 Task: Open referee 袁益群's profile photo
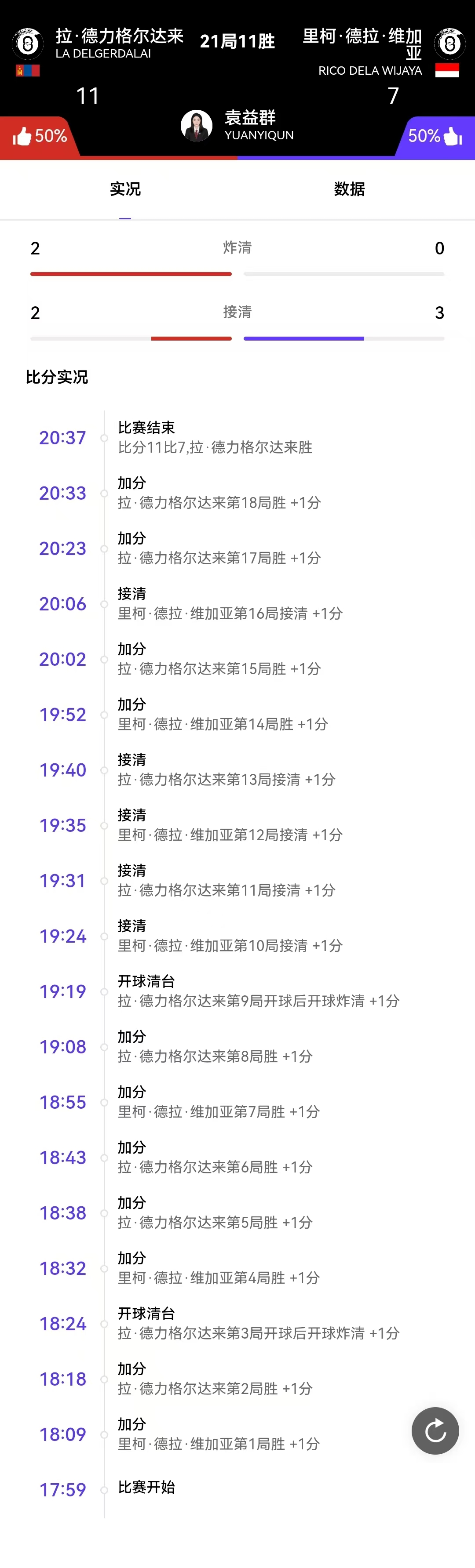[x=197, y=125]
